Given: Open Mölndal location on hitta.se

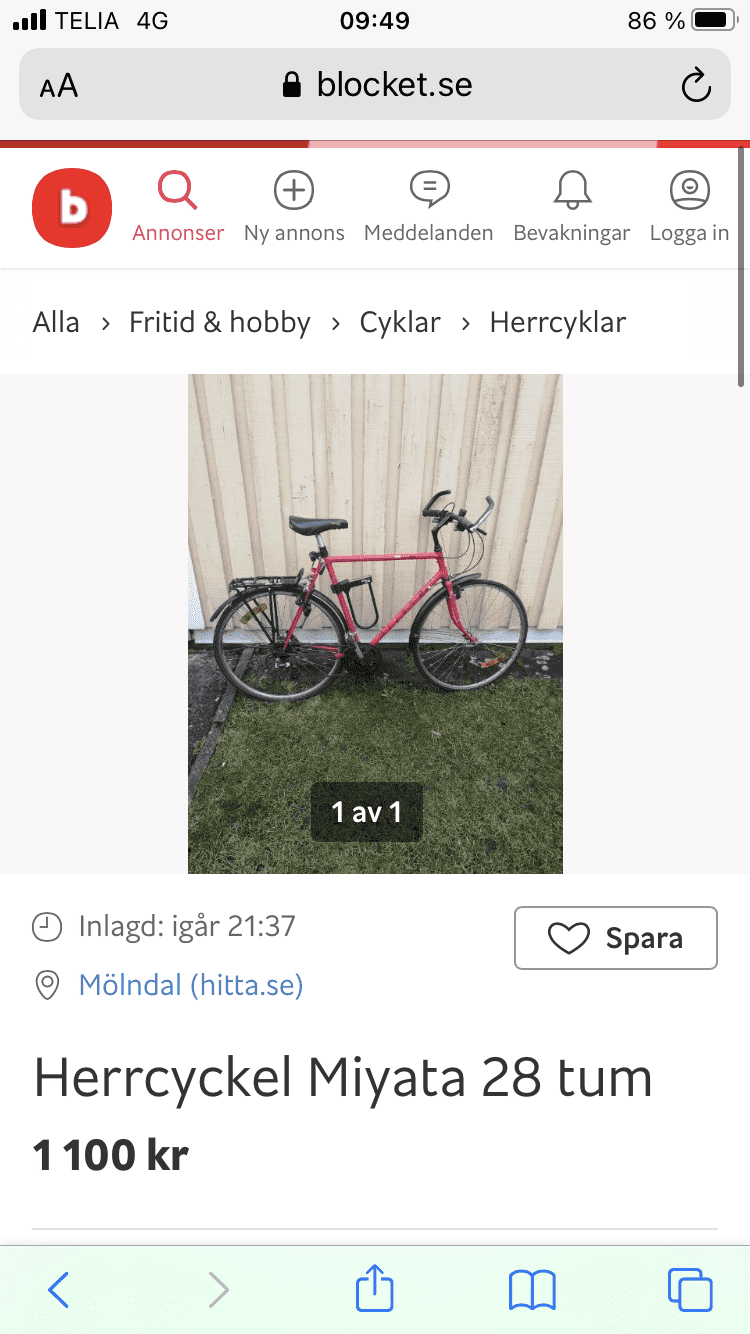Looking at the screenshot, I should (190, 986).
